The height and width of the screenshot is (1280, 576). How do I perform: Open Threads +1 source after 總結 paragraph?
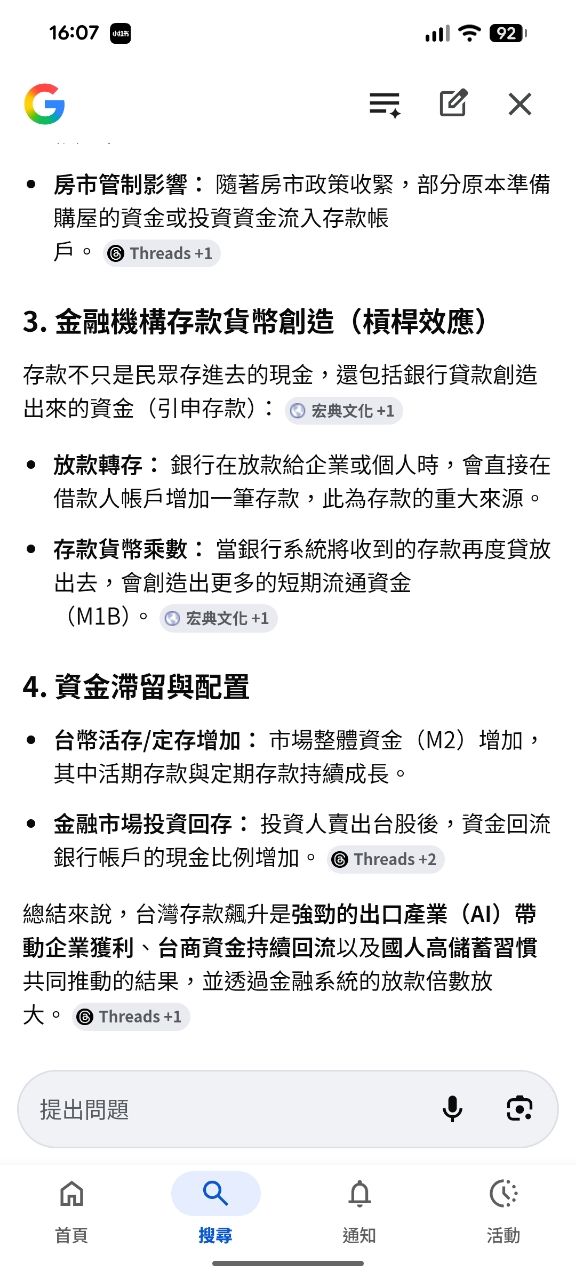(130, 1016)
